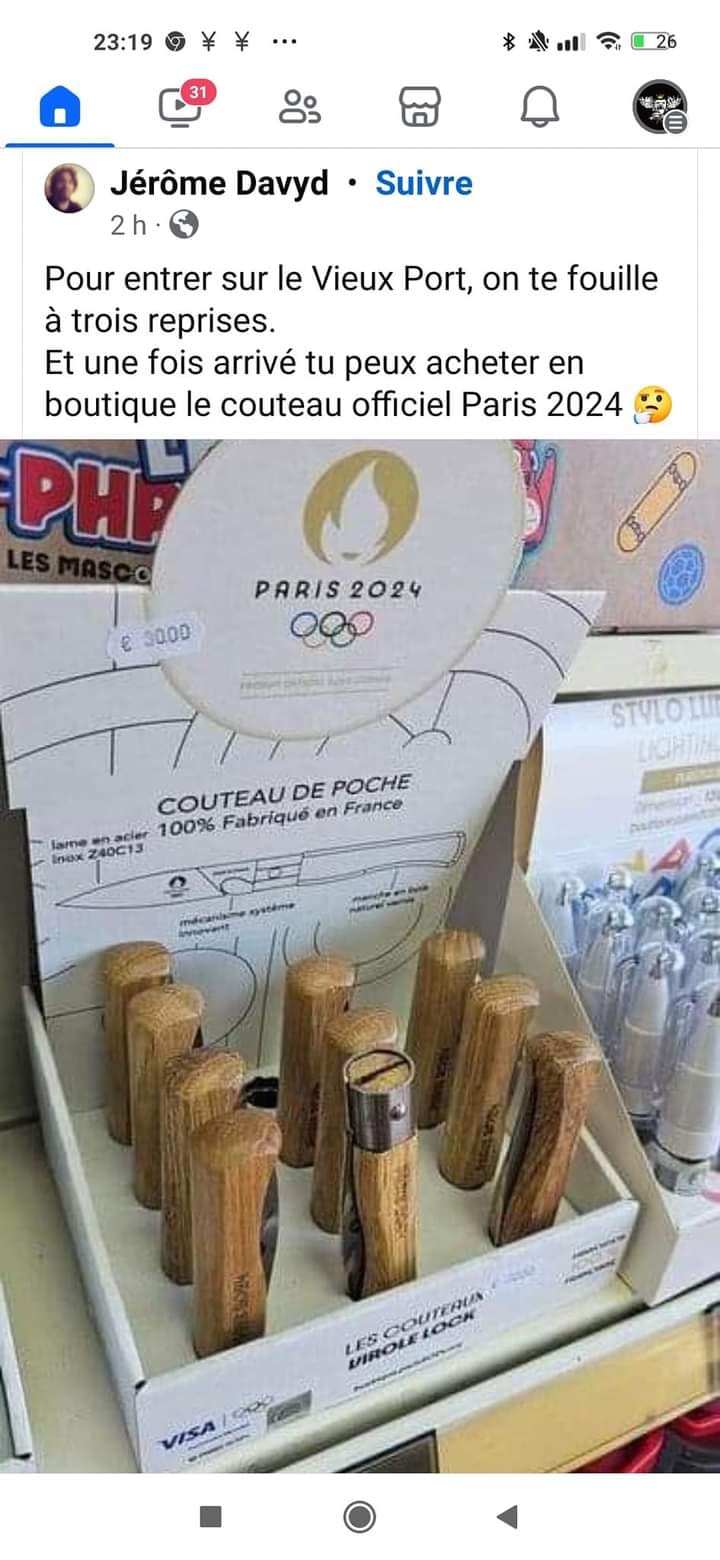720x1560 pixels.
Task: Open Jérôme Davyd's profile picture
Action: [69, 188]
